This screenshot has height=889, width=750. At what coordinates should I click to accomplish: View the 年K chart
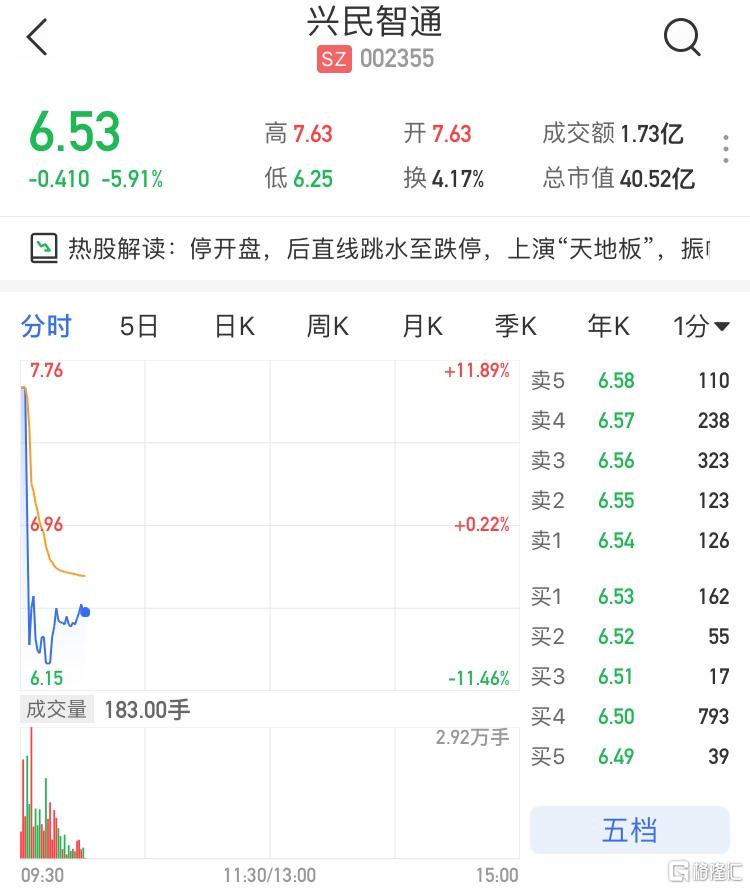pos(608,326)
